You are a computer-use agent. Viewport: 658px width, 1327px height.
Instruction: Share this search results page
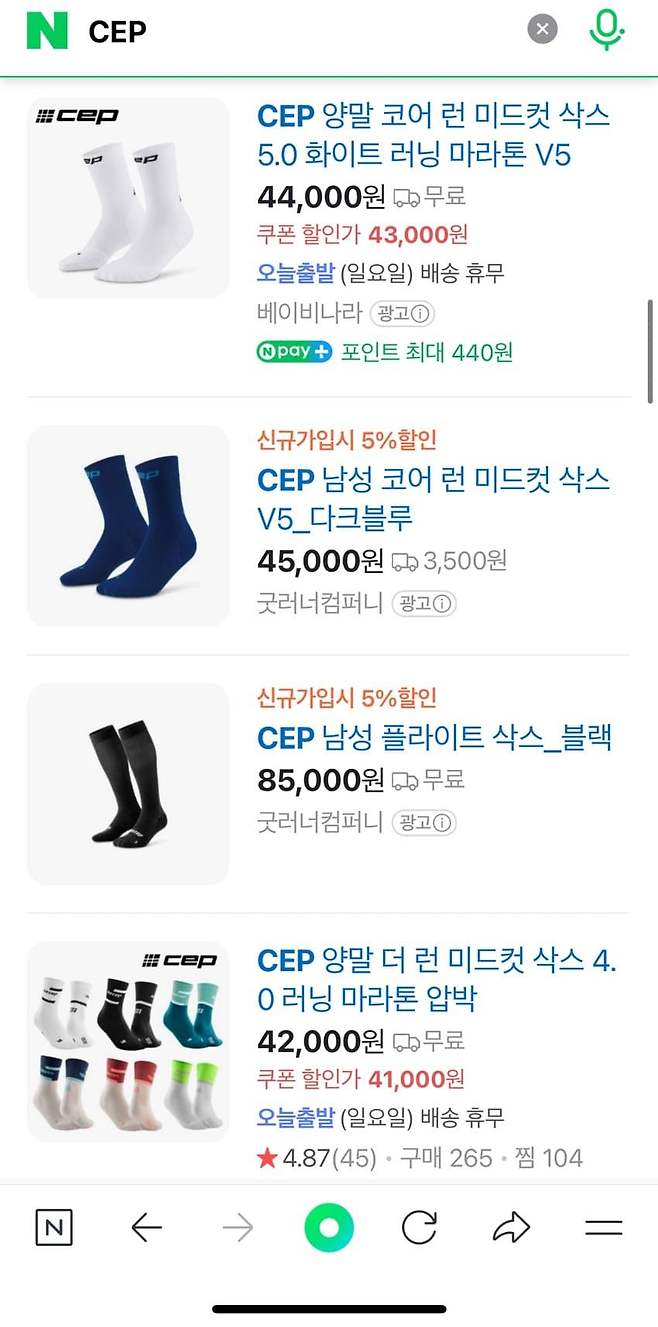pyautogui.click(x=512, y=1228)
